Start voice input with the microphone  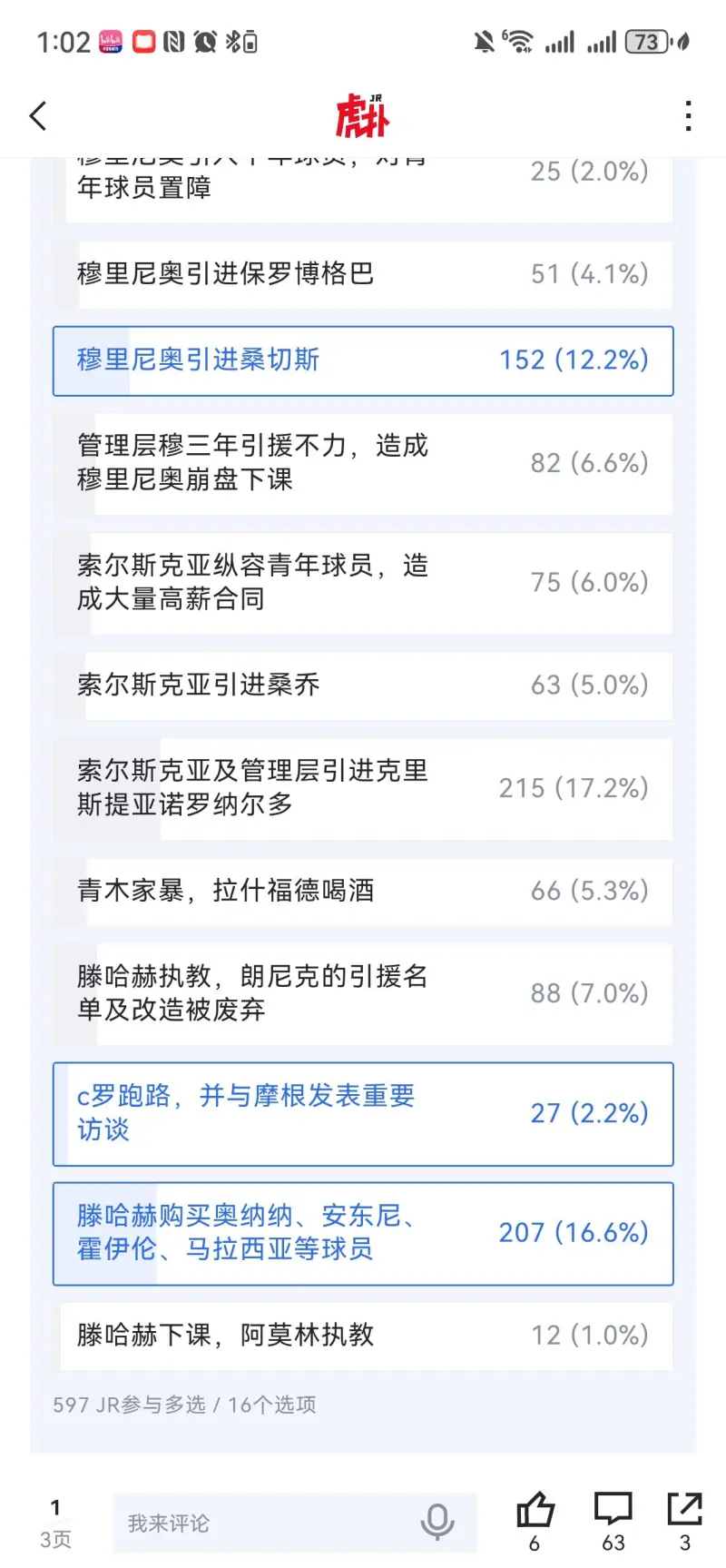click(x=437, y=1522)
